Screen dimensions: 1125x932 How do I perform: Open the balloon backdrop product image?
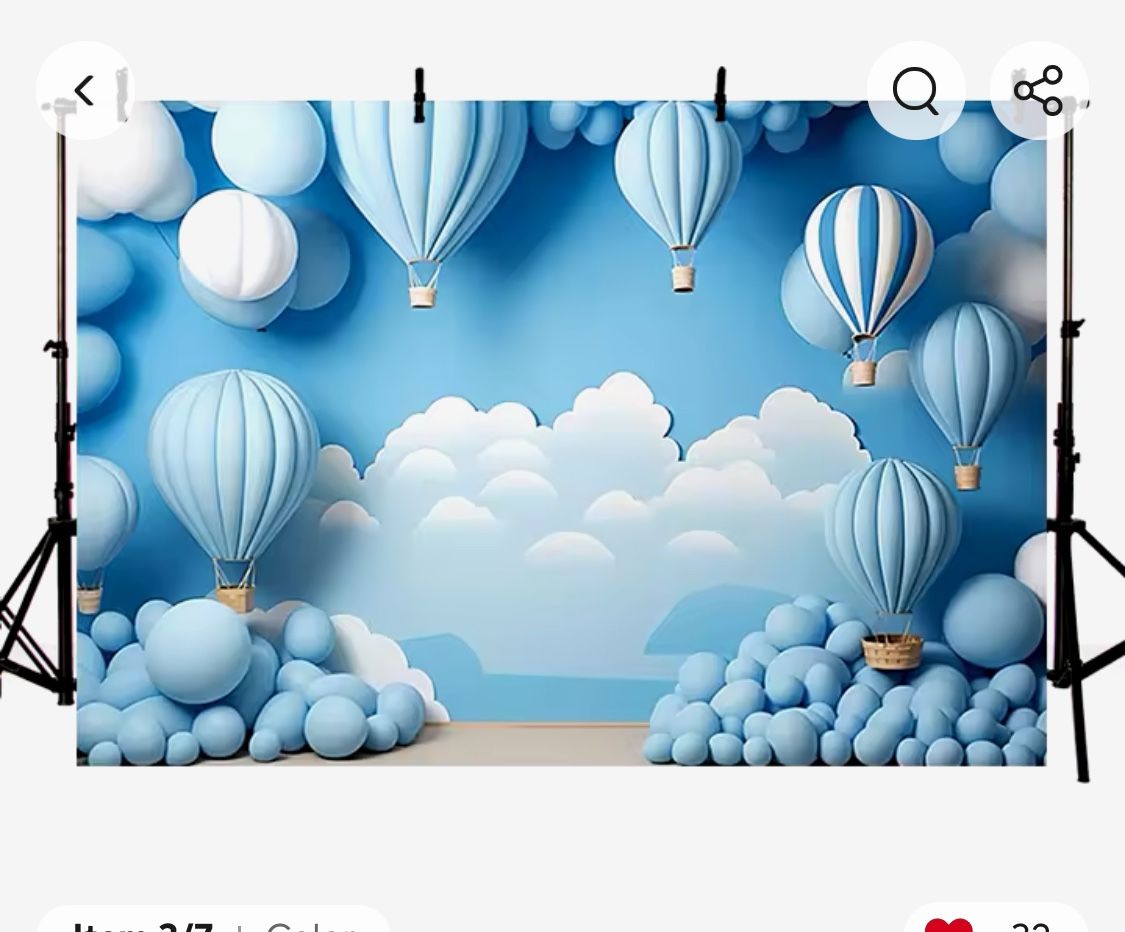tap(561, 432)
